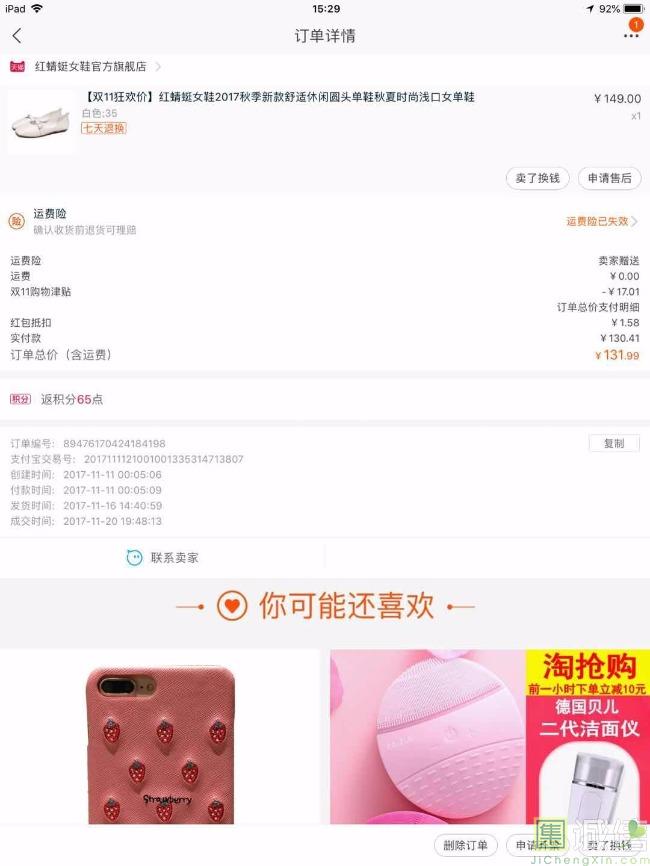Go back from order details
This screenshot has height=866, width=650.
pyautogui.click(x=17, y=36)
